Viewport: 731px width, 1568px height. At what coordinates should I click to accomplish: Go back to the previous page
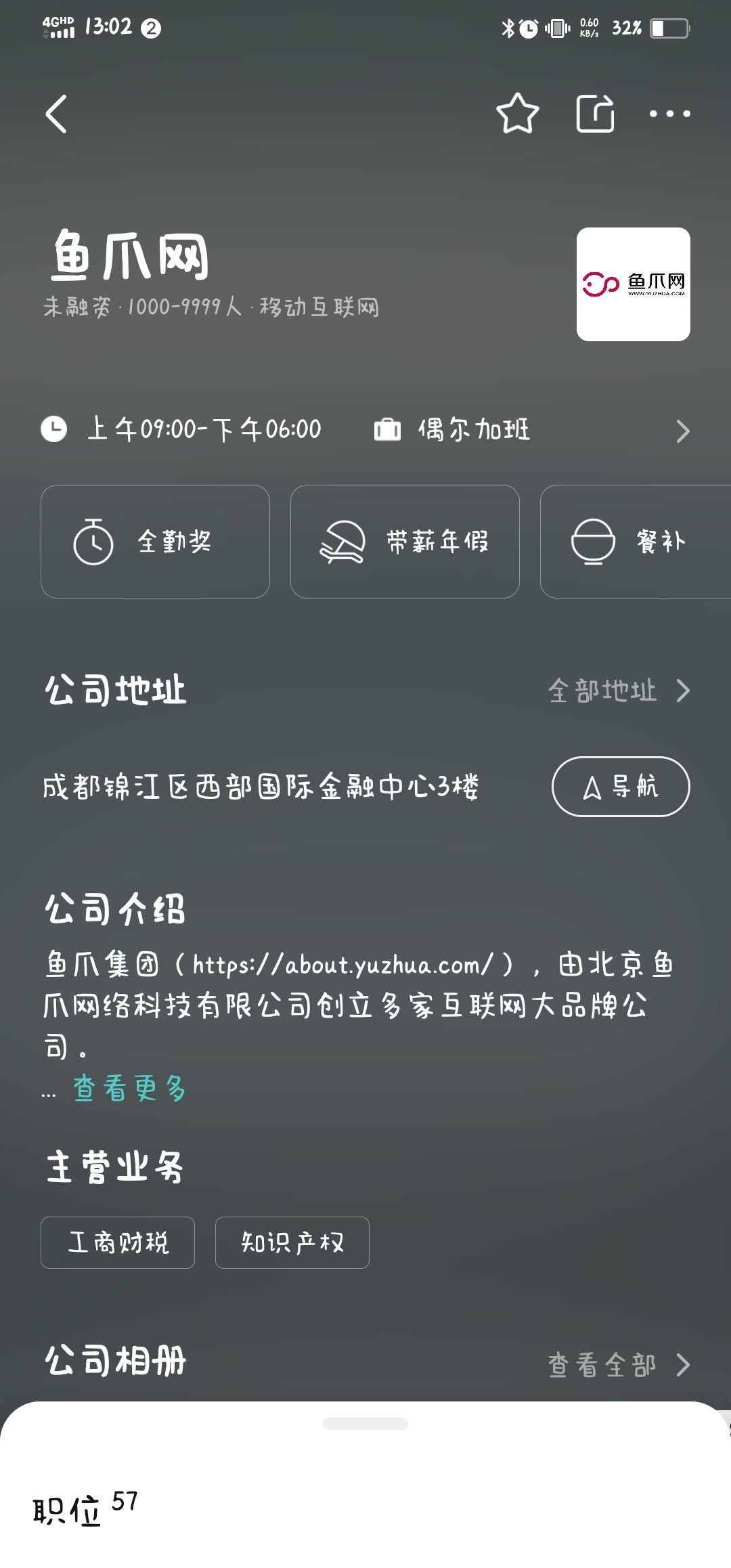point(57,114)
